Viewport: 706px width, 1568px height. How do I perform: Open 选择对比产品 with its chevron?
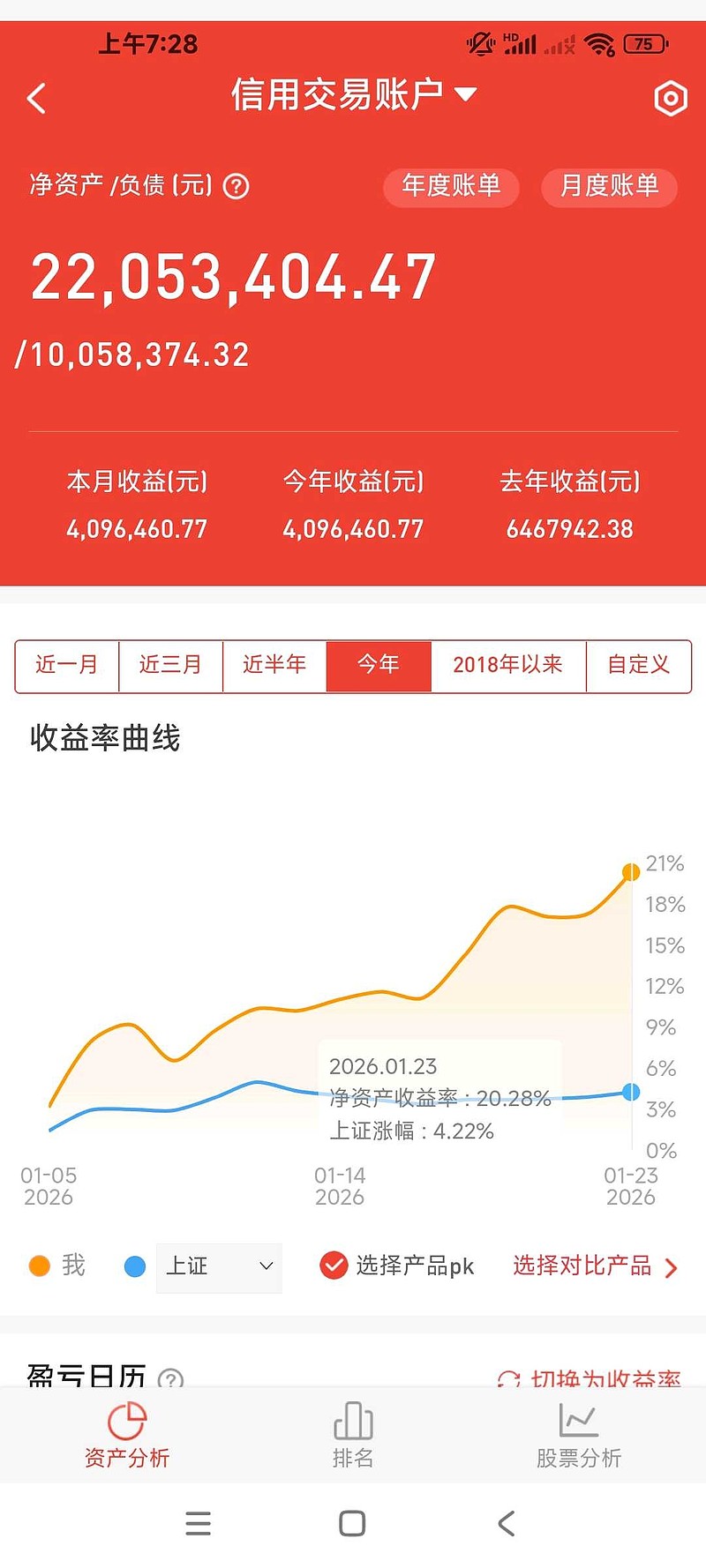coord(593,1266)
